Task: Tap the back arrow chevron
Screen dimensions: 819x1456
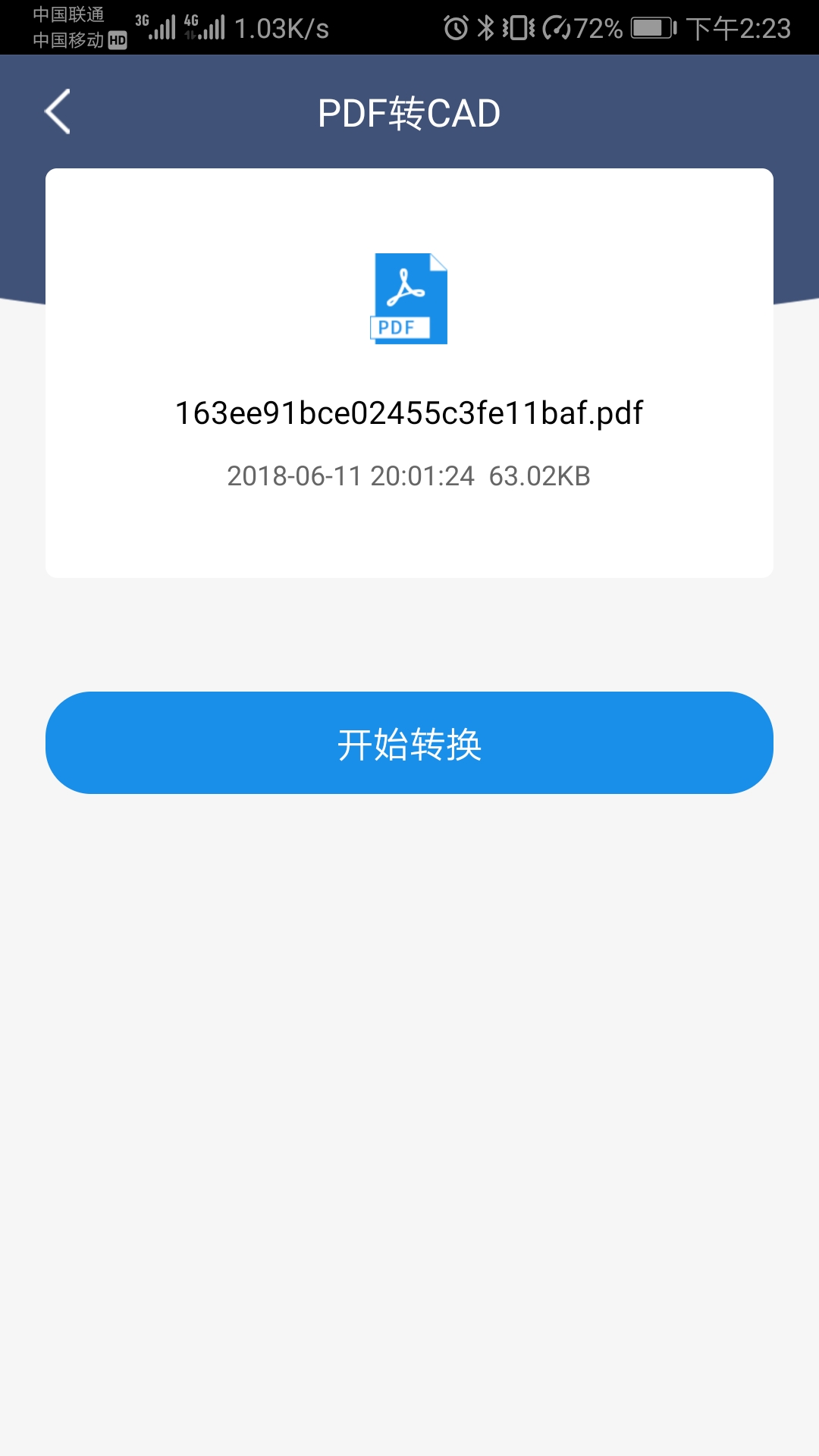Action: point(58,111)
